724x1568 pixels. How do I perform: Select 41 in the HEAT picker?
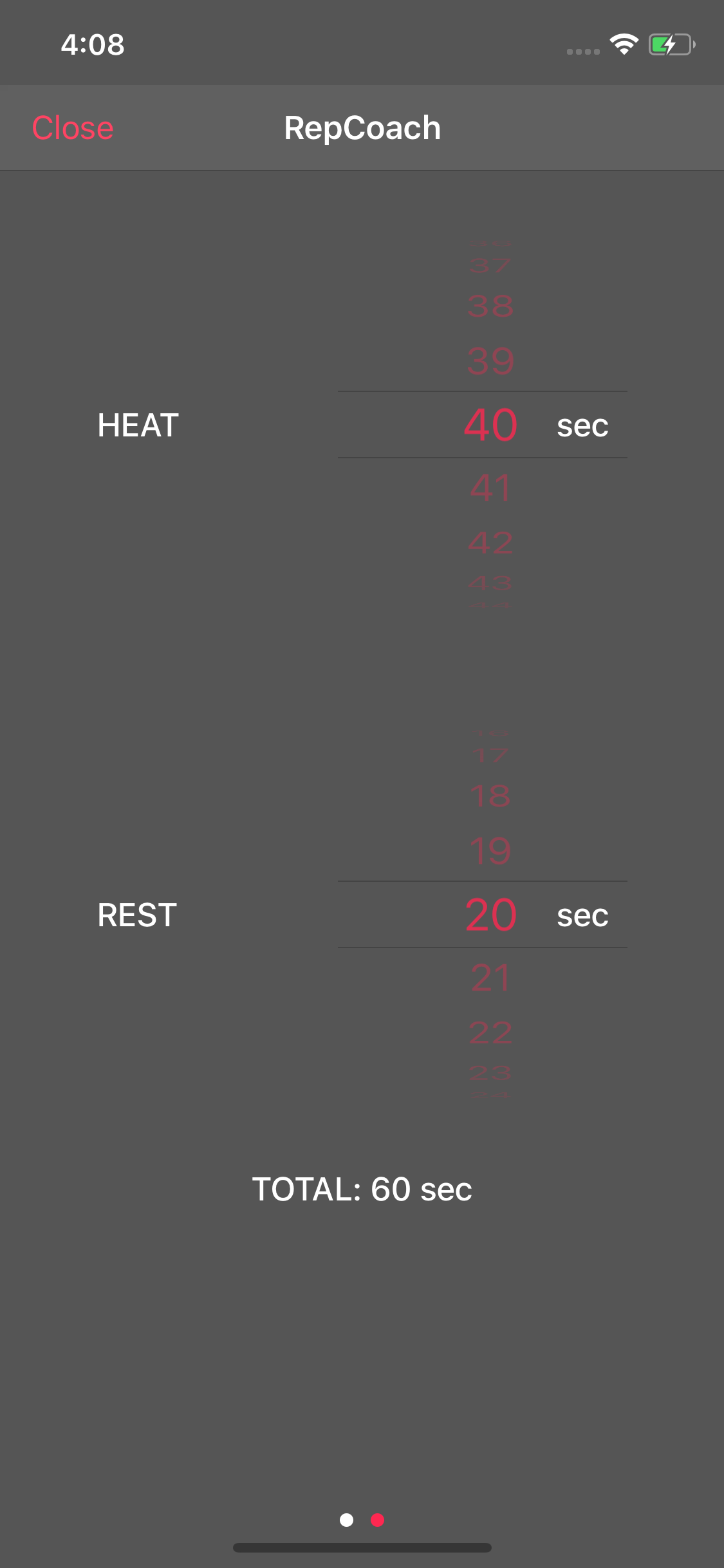[490, 488]
